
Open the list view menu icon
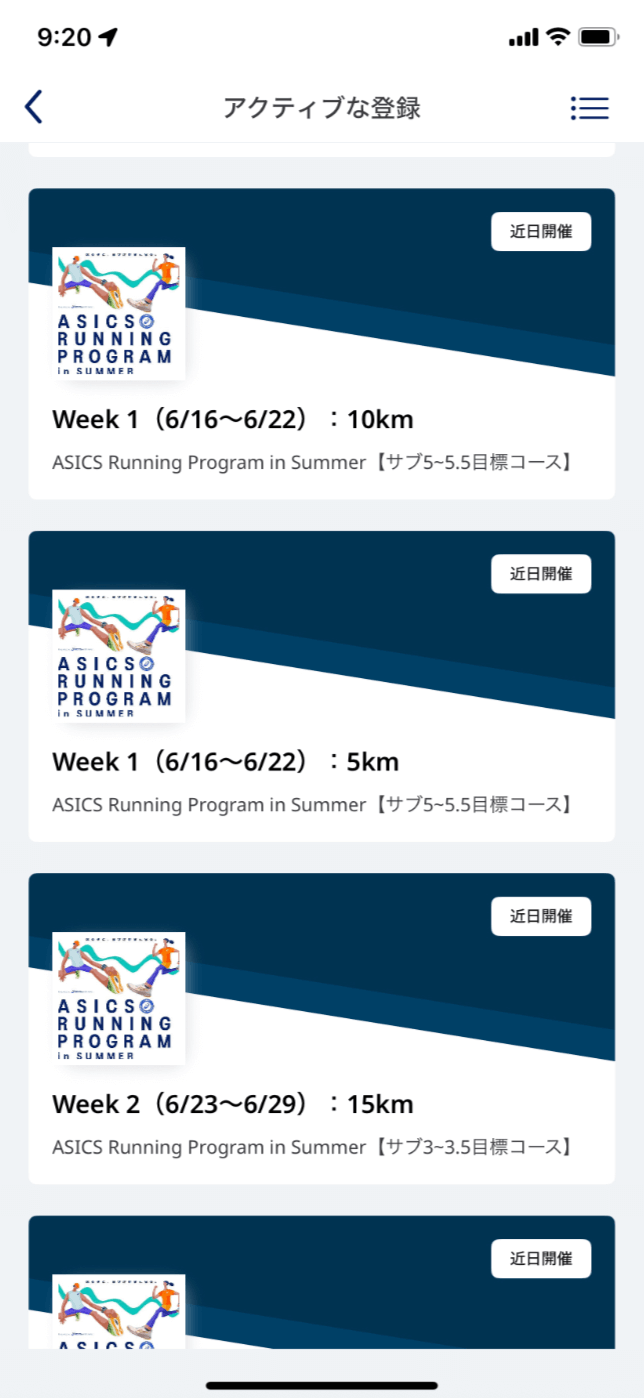pos(589,108)
